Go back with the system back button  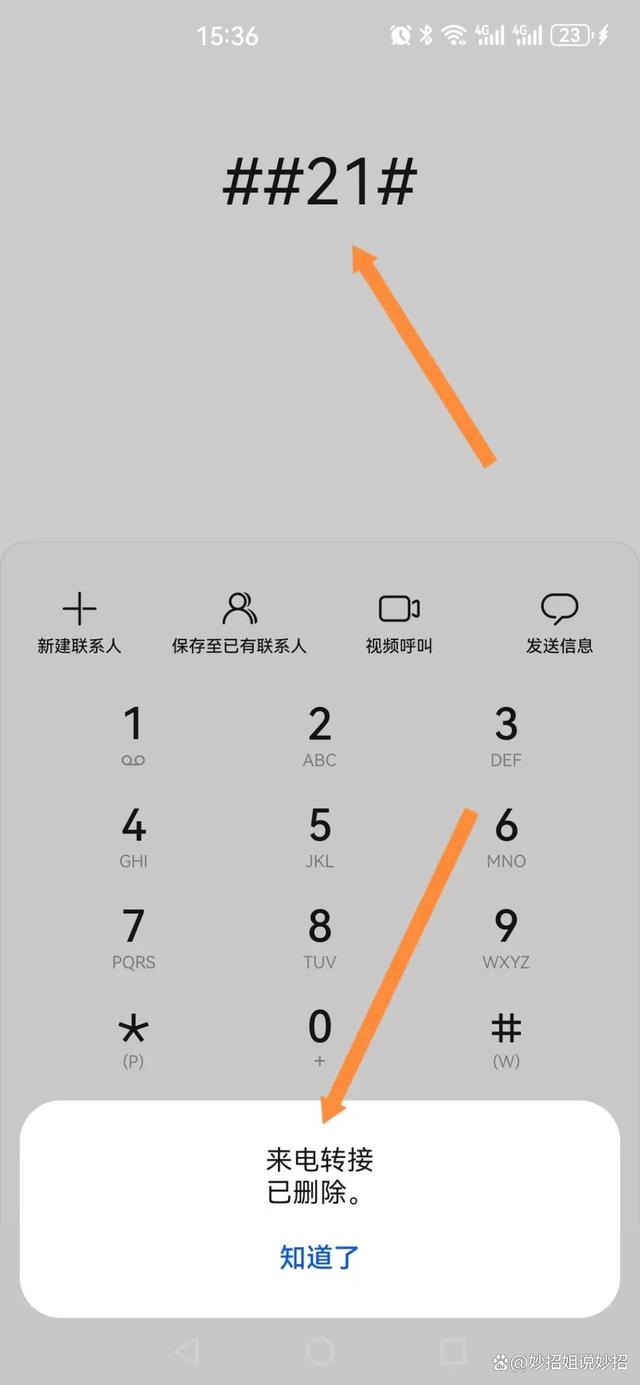coord(186,1352)
